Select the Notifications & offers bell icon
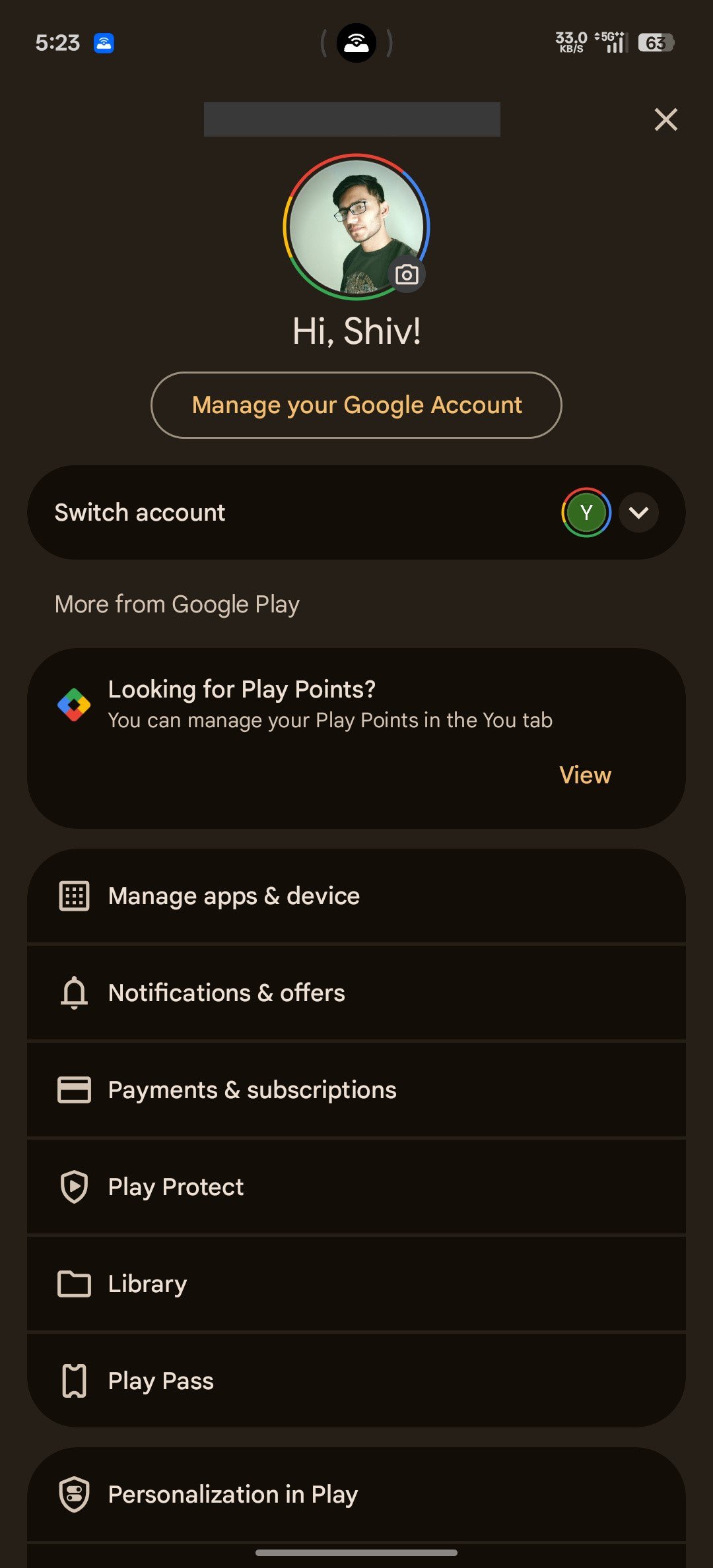The width and height of the screenshot is (713, 1568). point(75,993)
